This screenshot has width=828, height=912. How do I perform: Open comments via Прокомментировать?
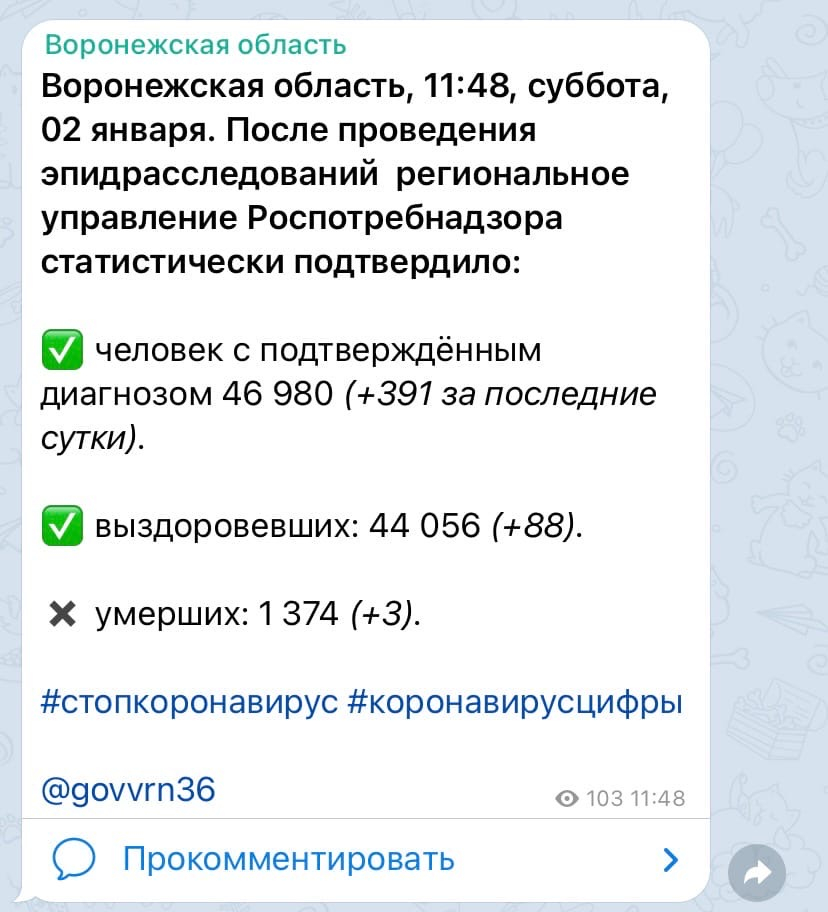[x=288, y=859]
